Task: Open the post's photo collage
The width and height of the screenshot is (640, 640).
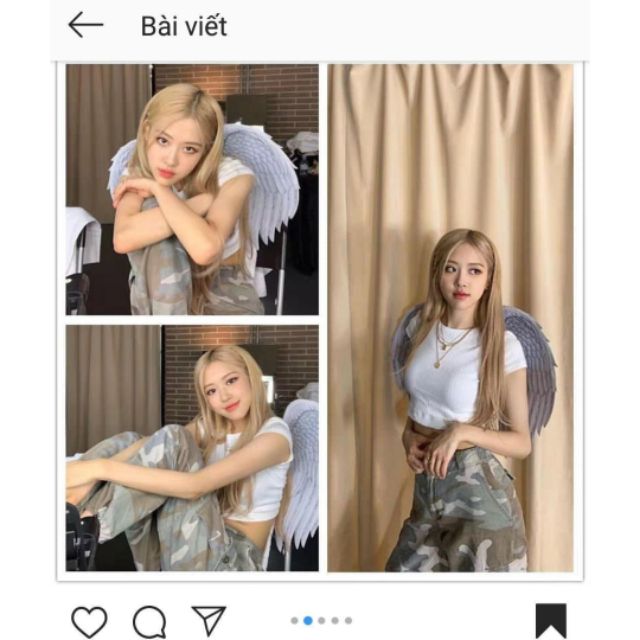Action: tap(320, 318)
